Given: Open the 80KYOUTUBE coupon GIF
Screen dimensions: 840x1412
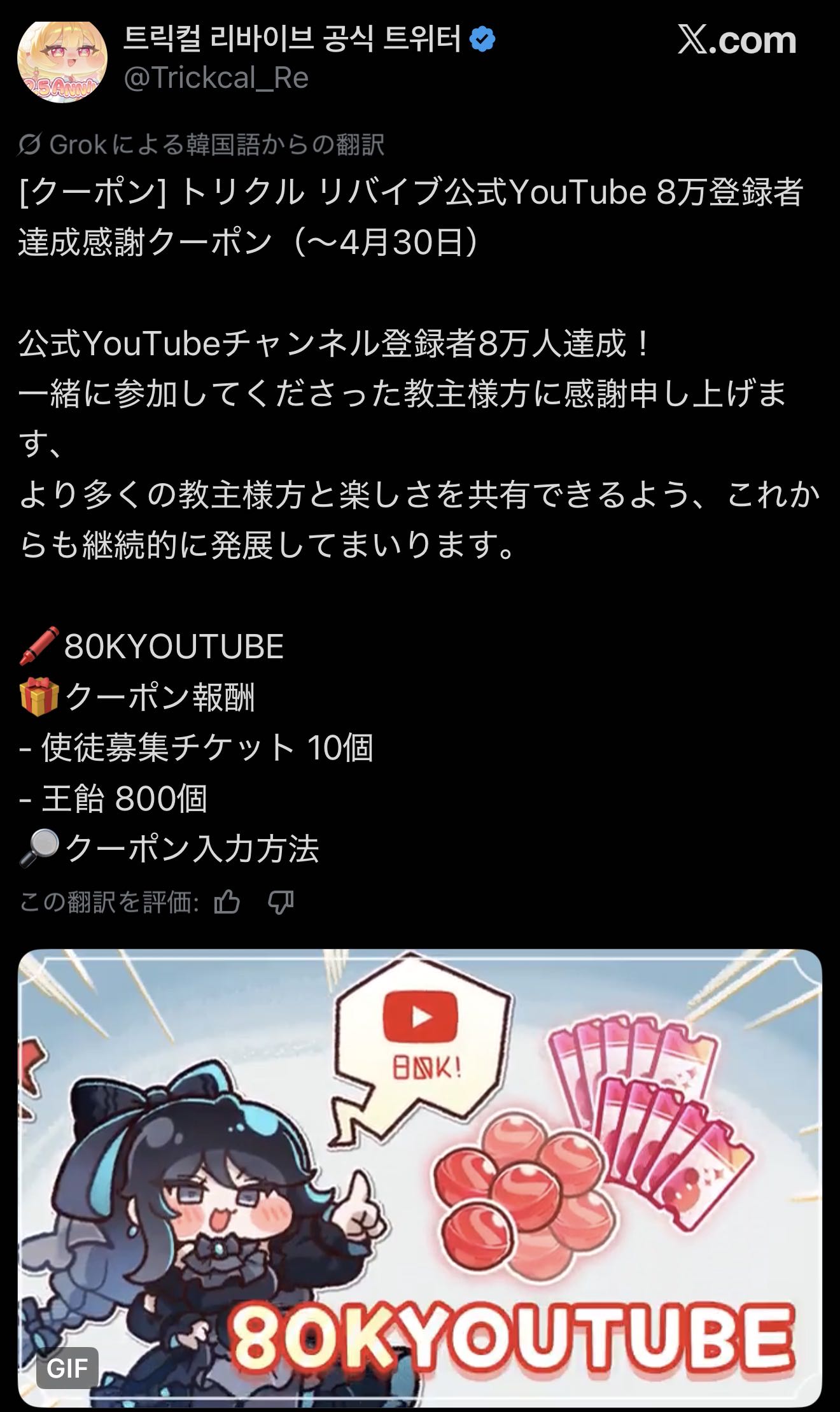Looking at the screenshot, I should (420, 1178).
